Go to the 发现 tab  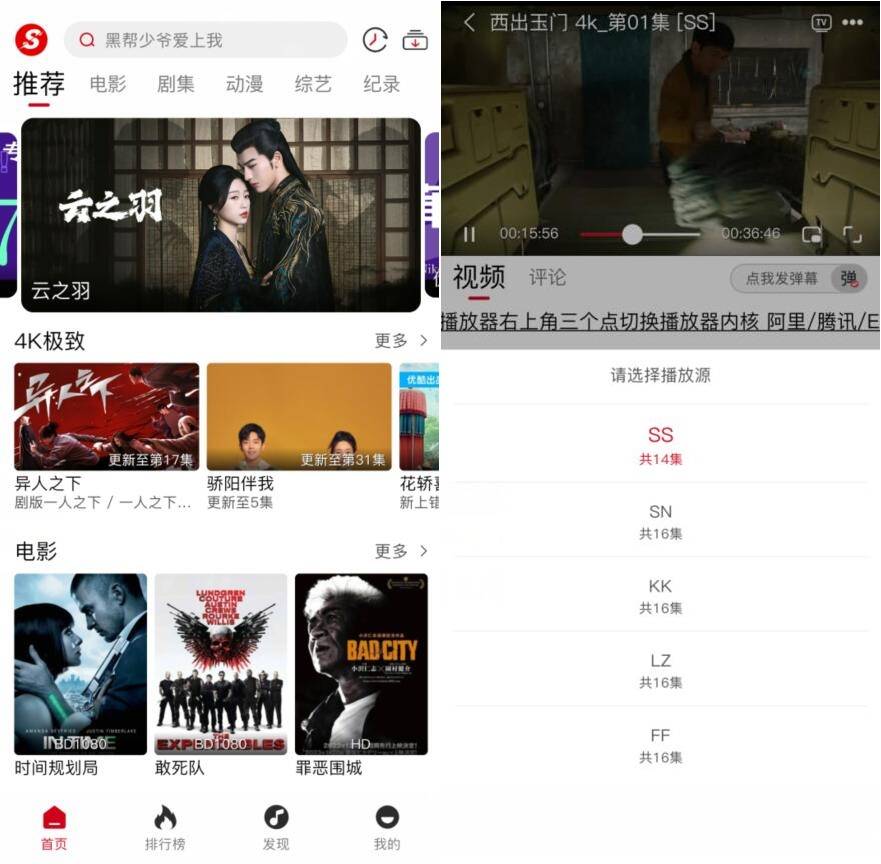coord(276,828)
